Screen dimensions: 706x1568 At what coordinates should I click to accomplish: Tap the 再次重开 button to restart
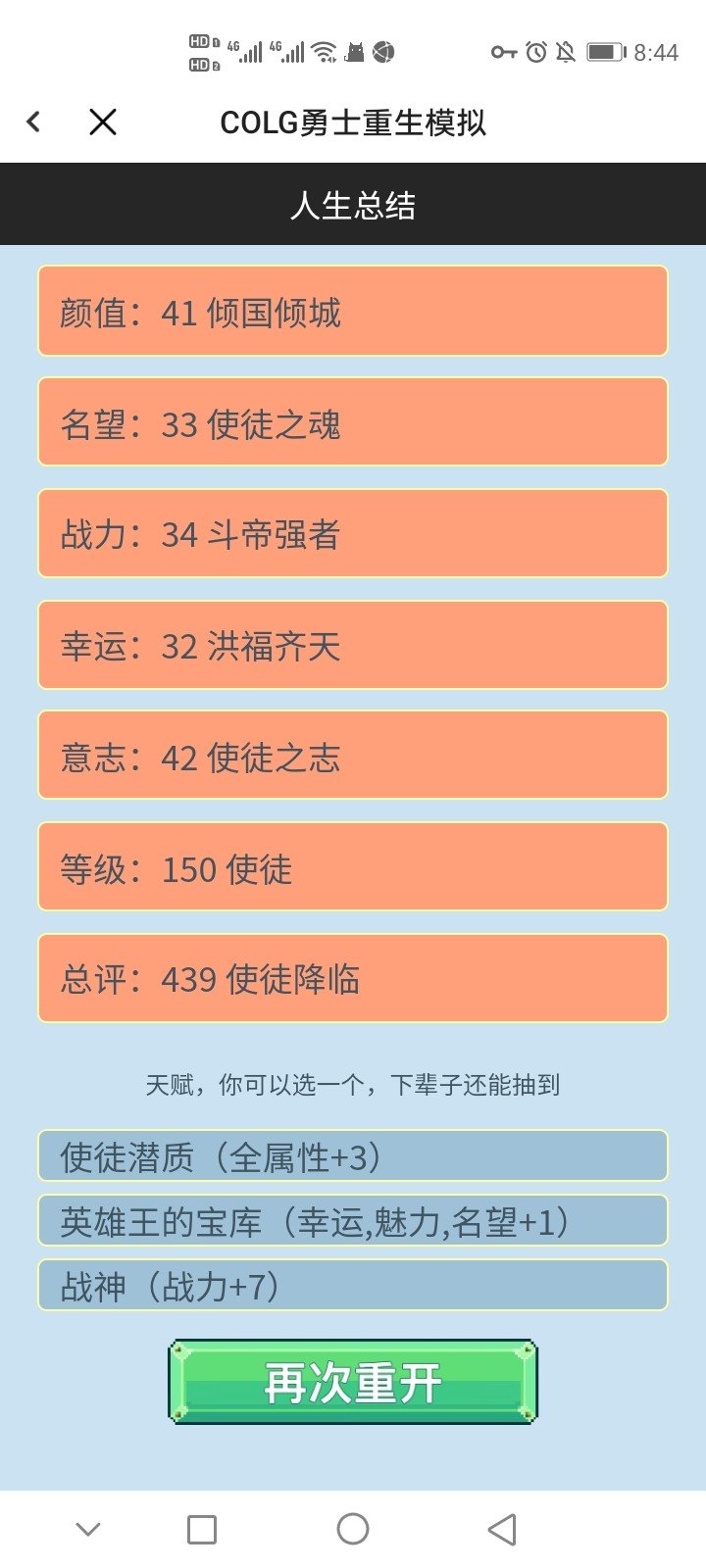click(353, 1382)
